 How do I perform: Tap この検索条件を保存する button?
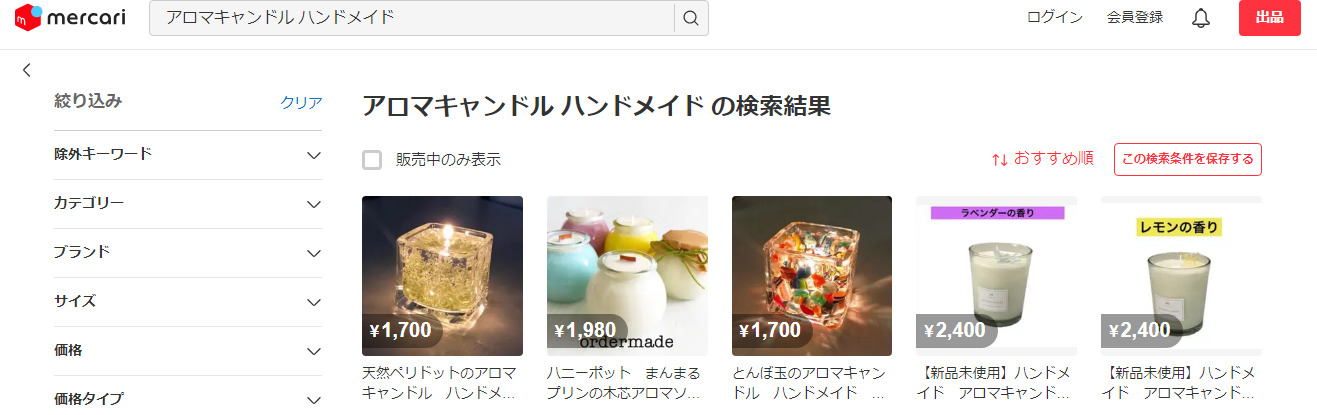(x=1187, y=159)
